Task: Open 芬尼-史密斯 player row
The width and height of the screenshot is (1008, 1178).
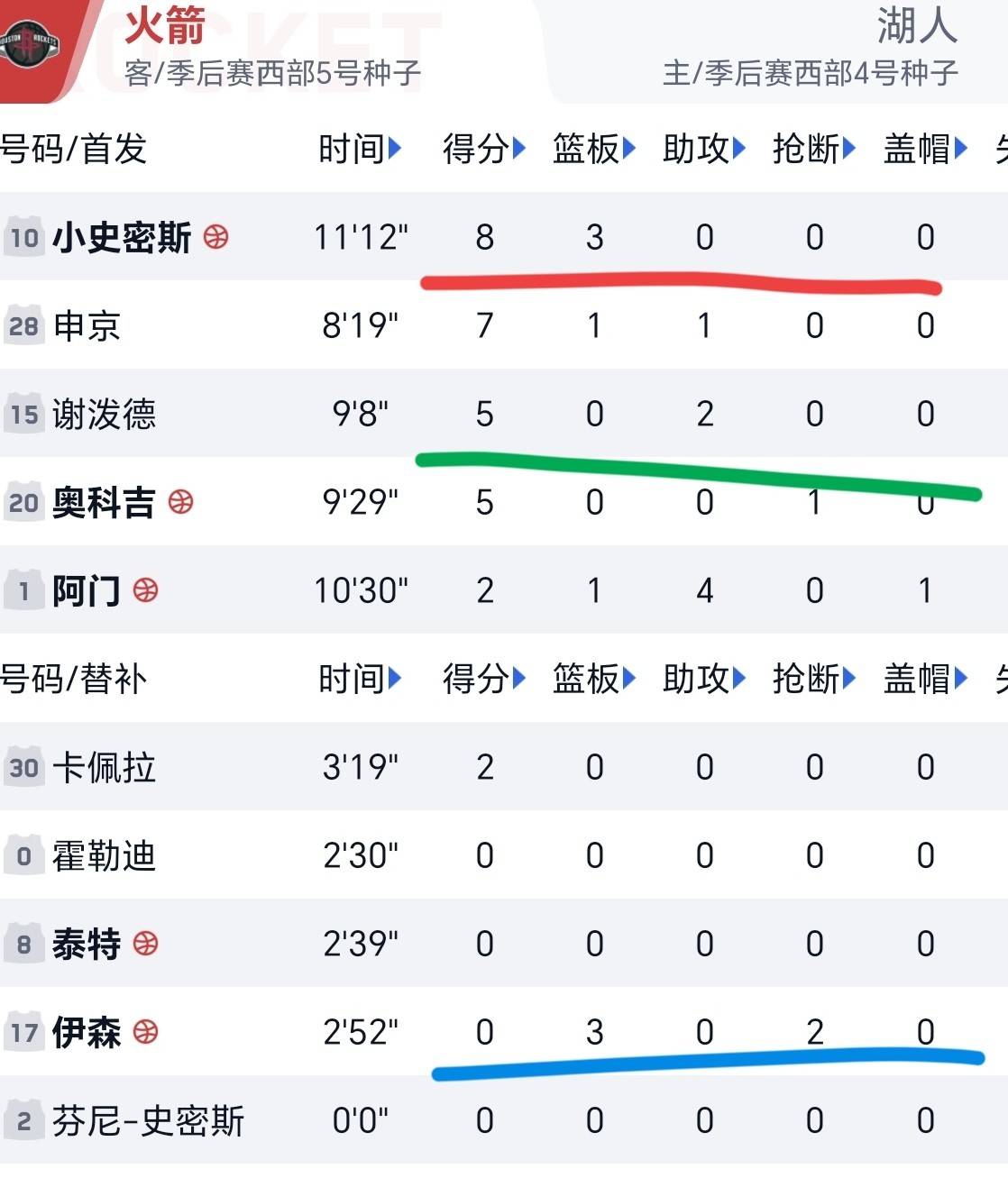Action: pyautogui.click(x=148, y=1120)
